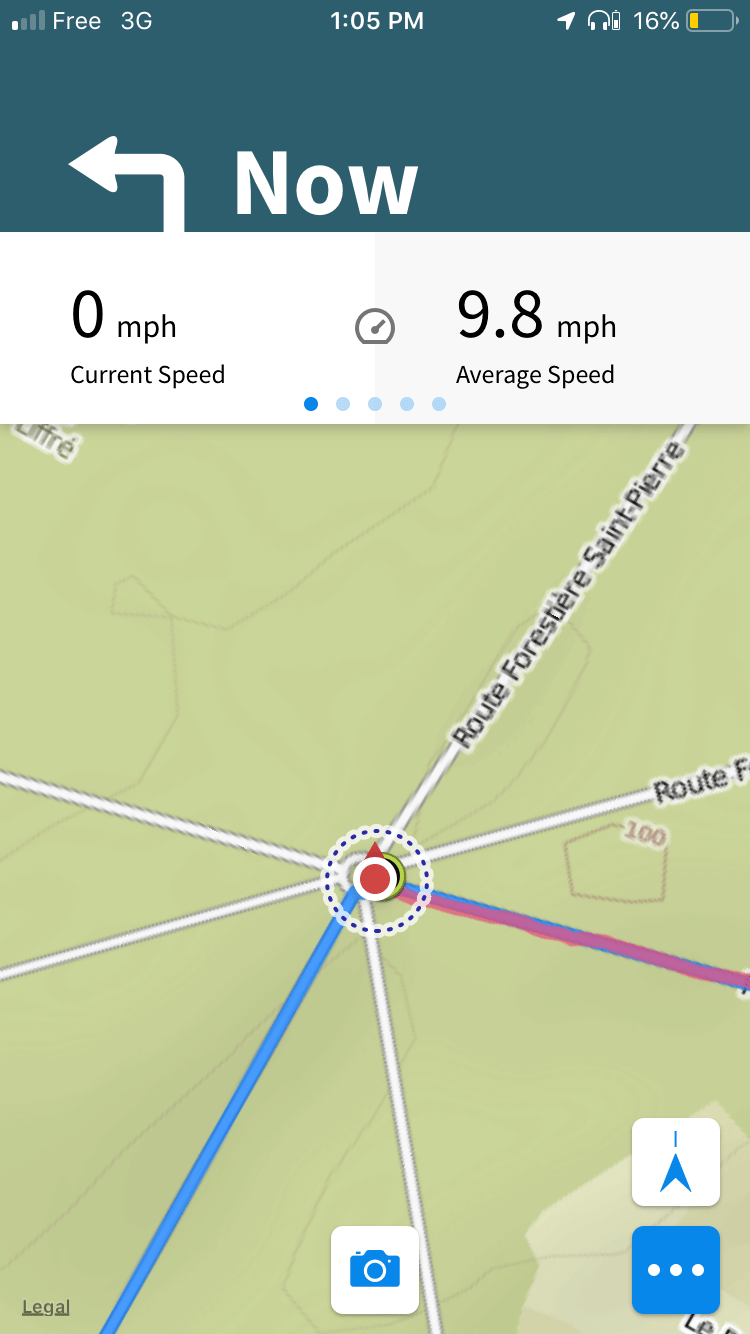
Task: Open the Legal link on the map
Action: tap(46, 1306)
